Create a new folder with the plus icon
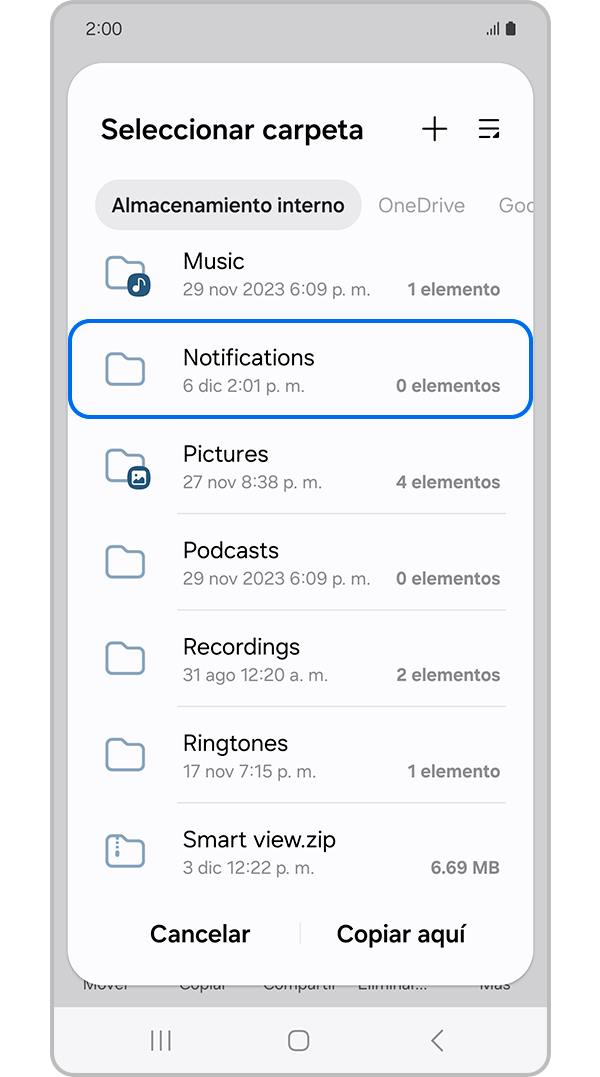The height and width of the screenshot is (1077, 600). click(x=434, y=129)
